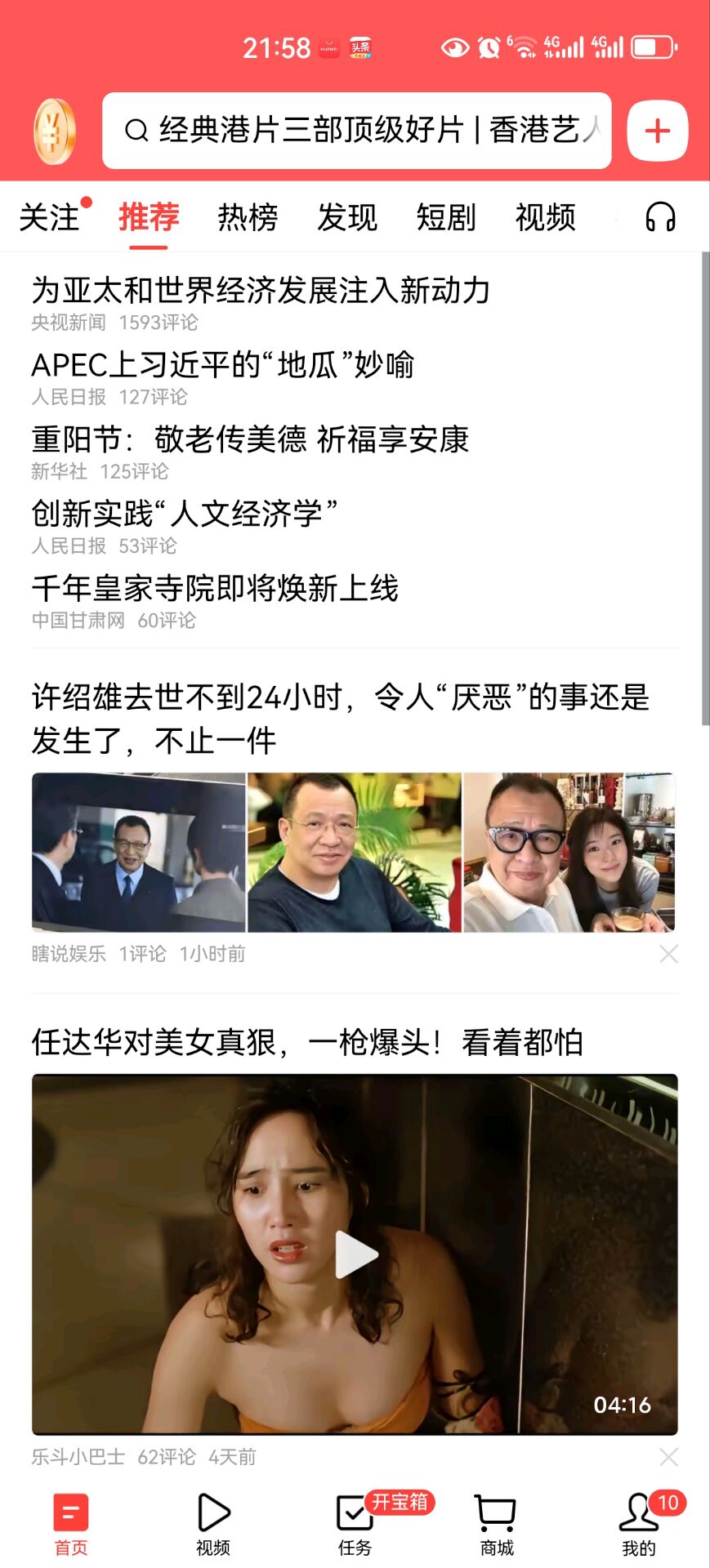Tap the plus button to publish content
710x1568 pixels.
point(658,131)
